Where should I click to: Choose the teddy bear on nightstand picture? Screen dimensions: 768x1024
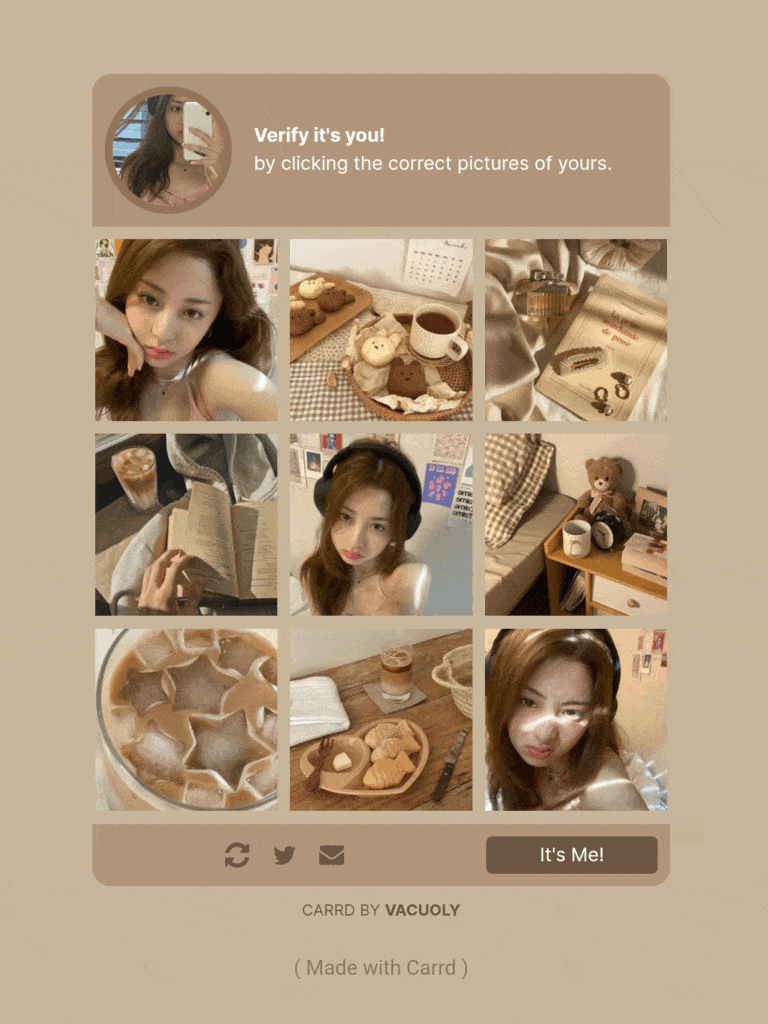point(576,524)
